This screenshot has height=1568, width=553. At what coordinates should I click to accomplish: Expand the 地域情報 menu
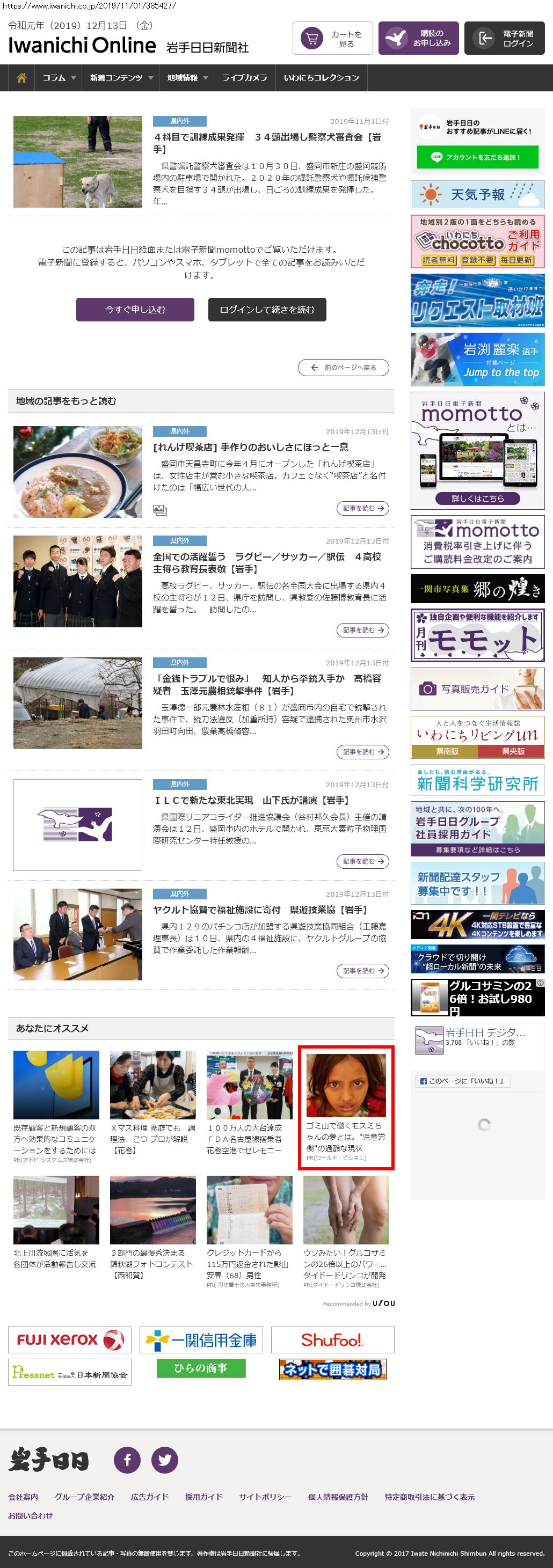click(x=187, y=78)
